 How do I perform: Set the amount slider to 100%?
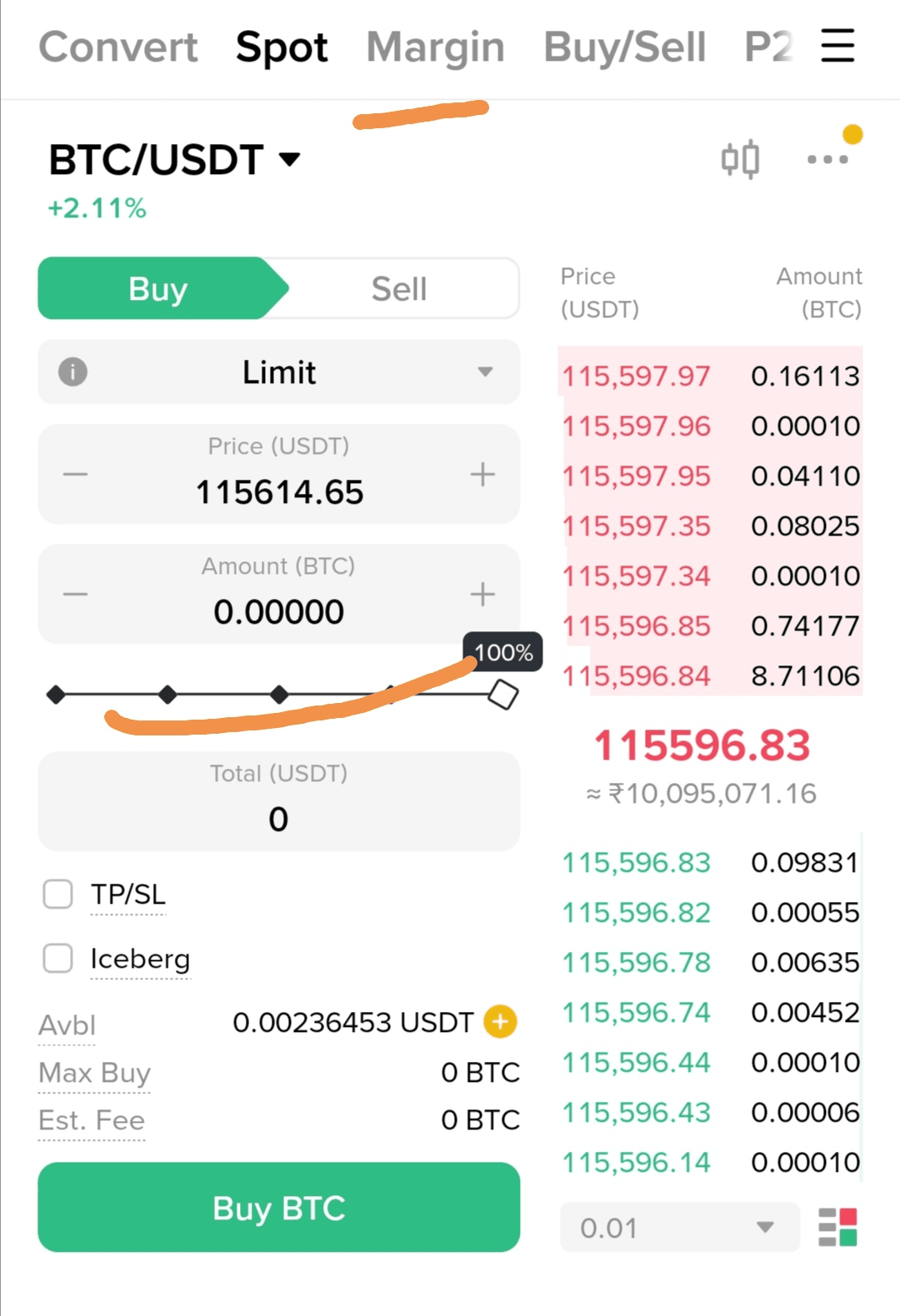tap(502, 694)
